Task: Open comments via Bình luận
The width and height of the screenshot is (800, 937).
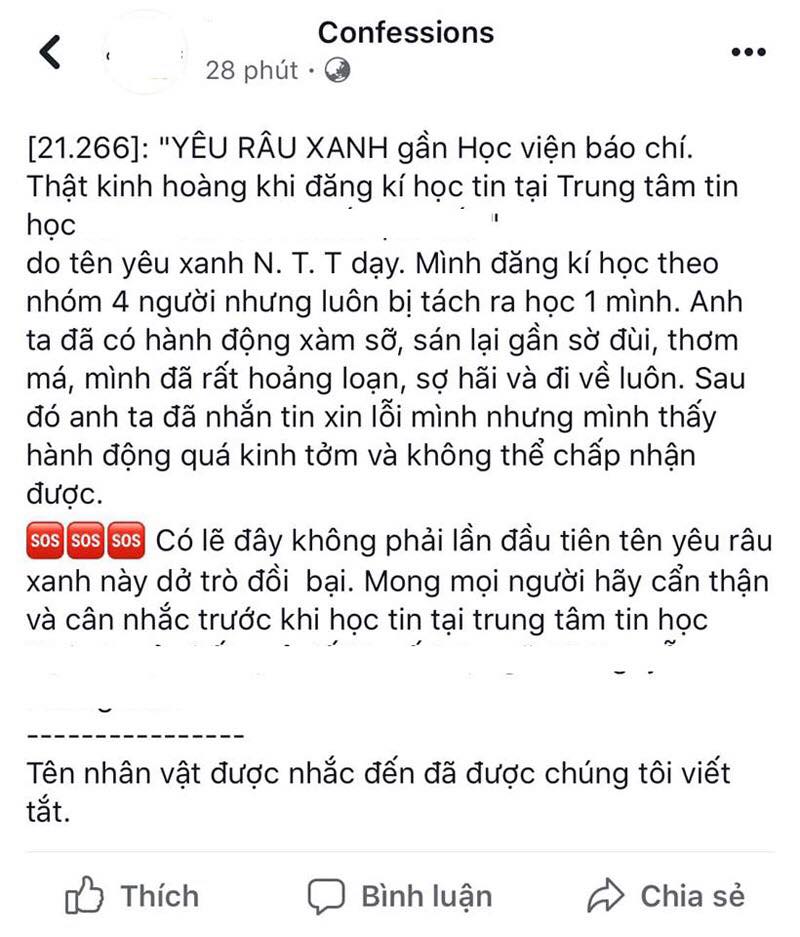Action: point(399,896)
